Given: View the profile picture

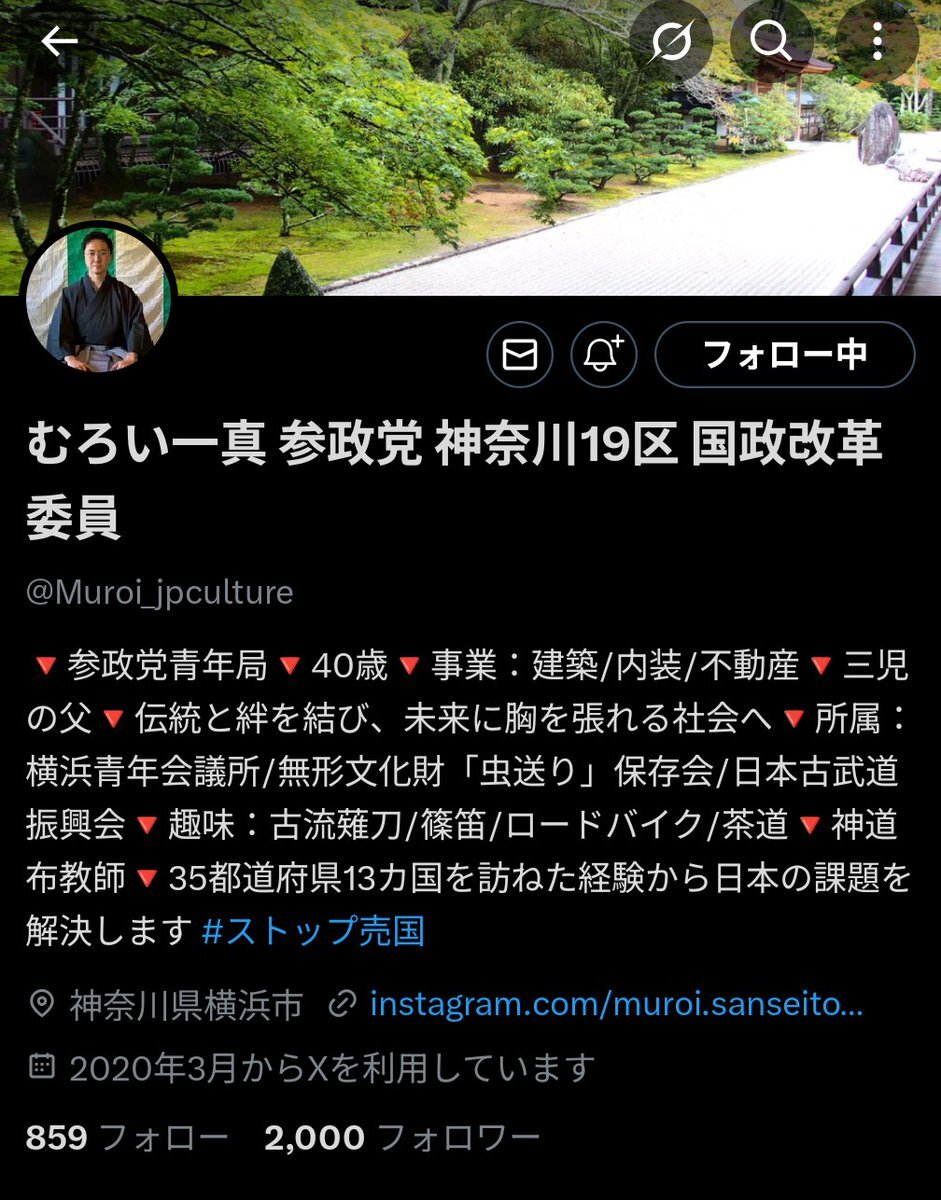Looking at the screenshot, I should click(98, 298).
